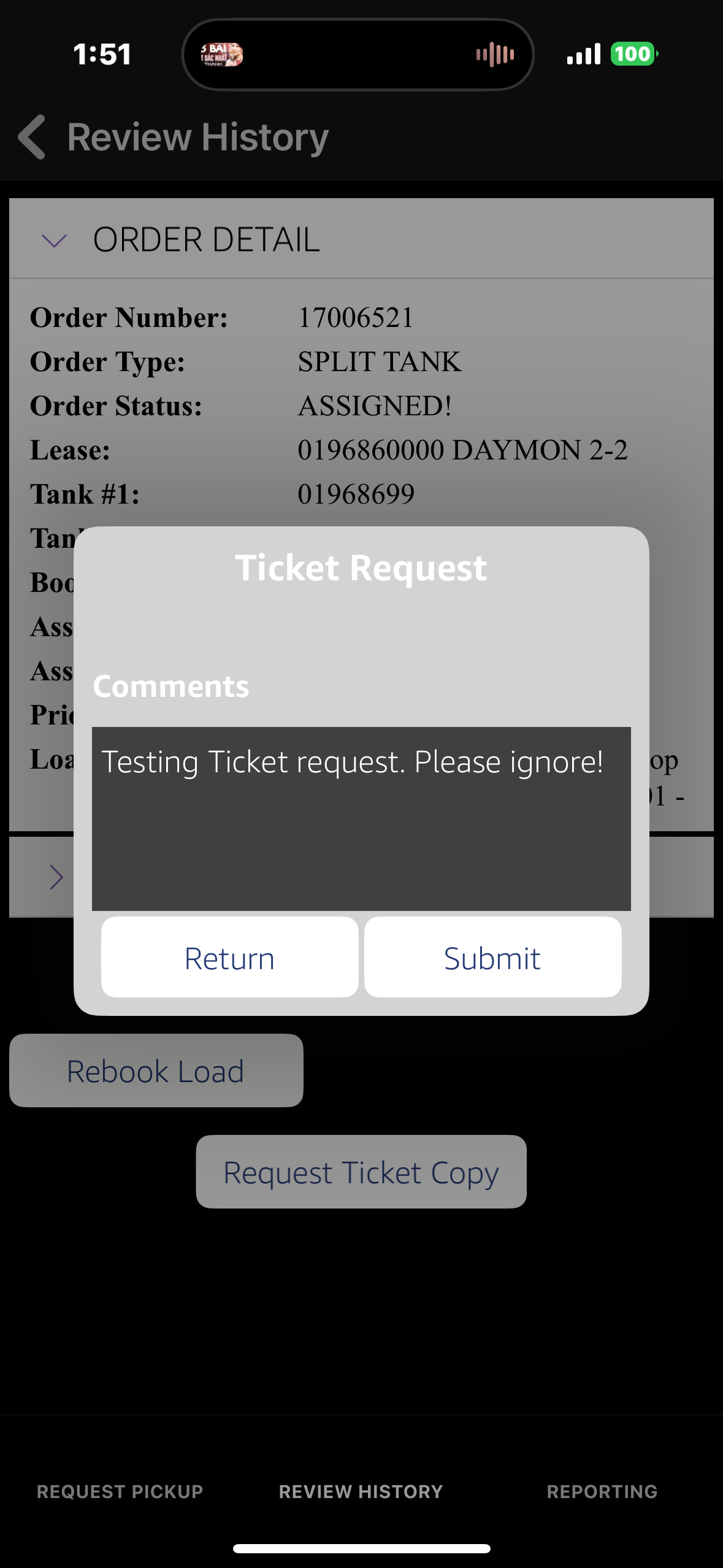Submit the ticket request
Viewport: 723px width, 1568px height.
coord(493,958)
